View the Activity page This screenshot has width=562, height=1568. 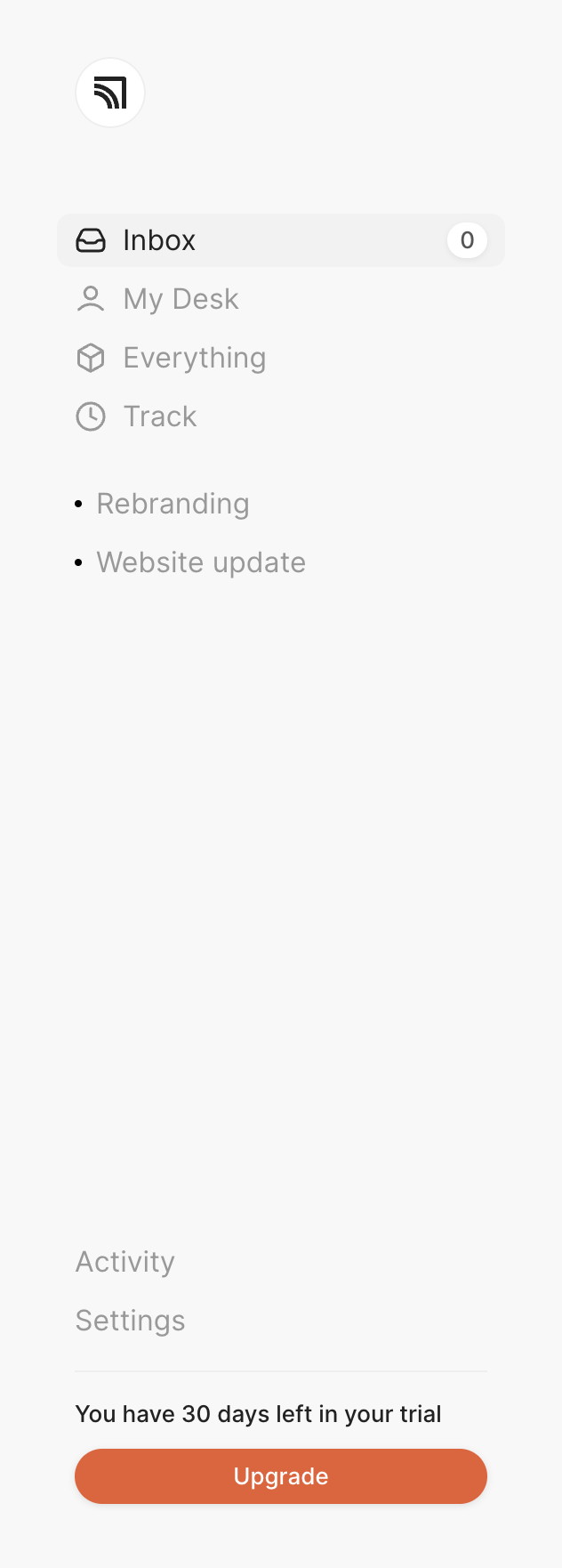125,1262
